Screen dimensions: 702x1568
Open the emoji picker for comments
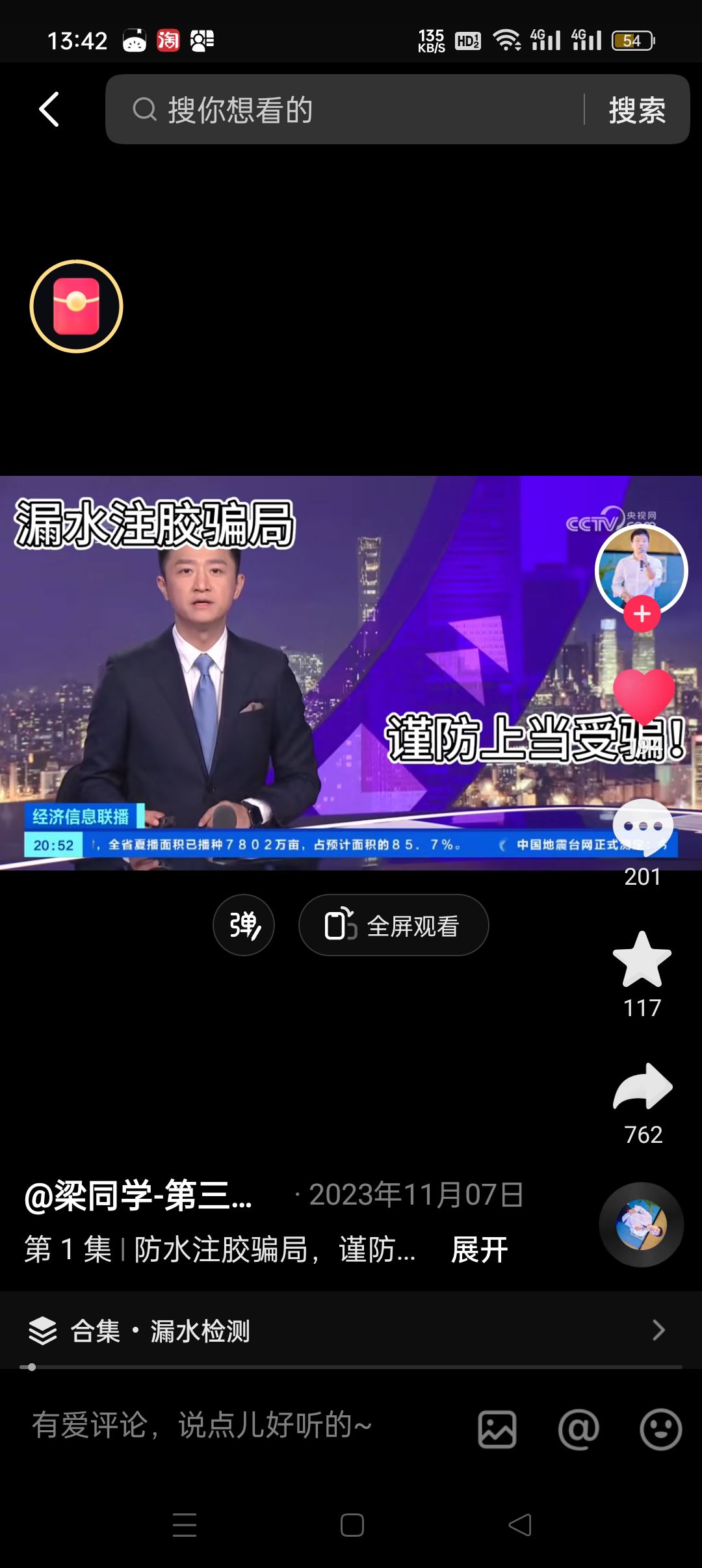tap(660, 1429)
